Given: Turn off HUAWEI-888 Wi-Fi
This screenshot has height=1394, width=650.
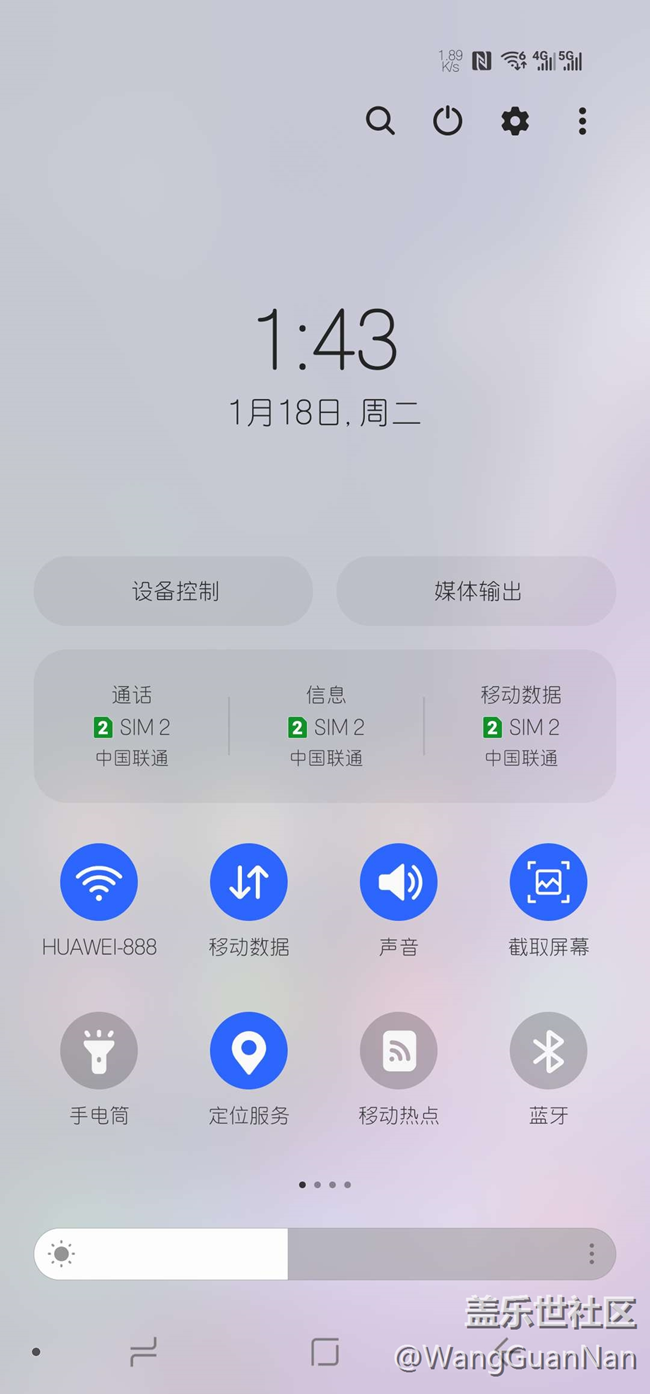Looking at the screenshot, I should [x=99, y=882].
